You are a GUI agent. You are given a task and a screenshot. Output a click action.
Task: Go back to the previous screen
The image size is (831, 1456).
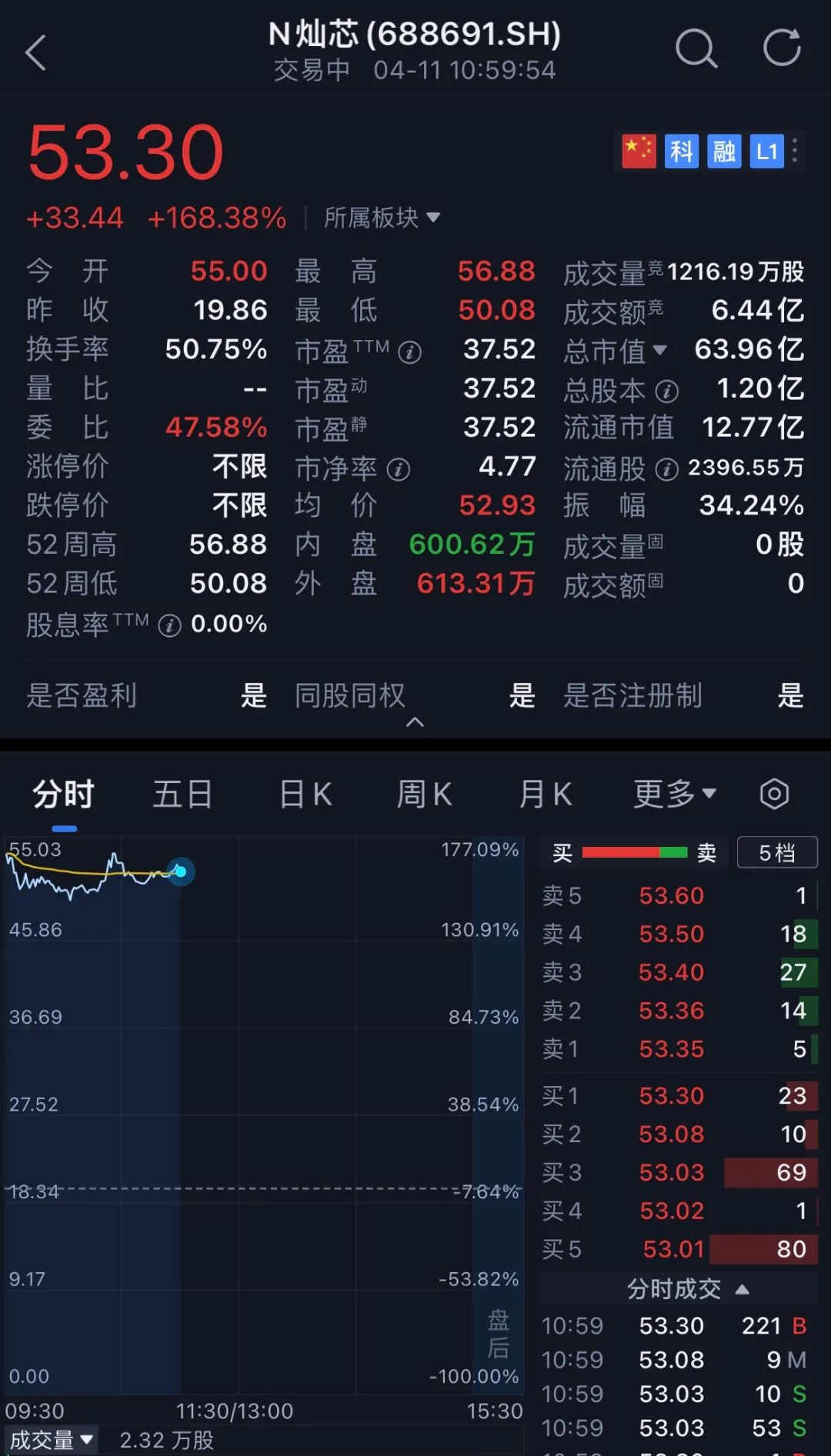(x=36, y=52)
